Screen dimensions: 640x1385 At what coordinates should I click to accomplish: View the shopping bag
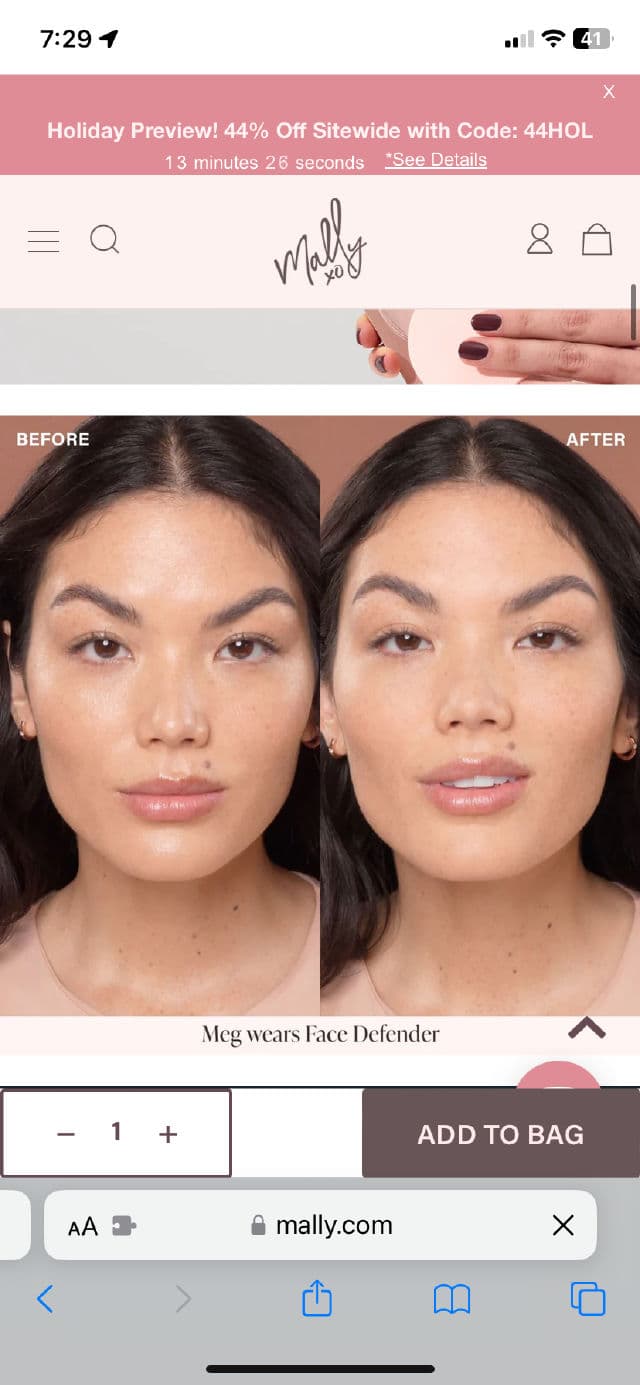[x=597, y=239]
